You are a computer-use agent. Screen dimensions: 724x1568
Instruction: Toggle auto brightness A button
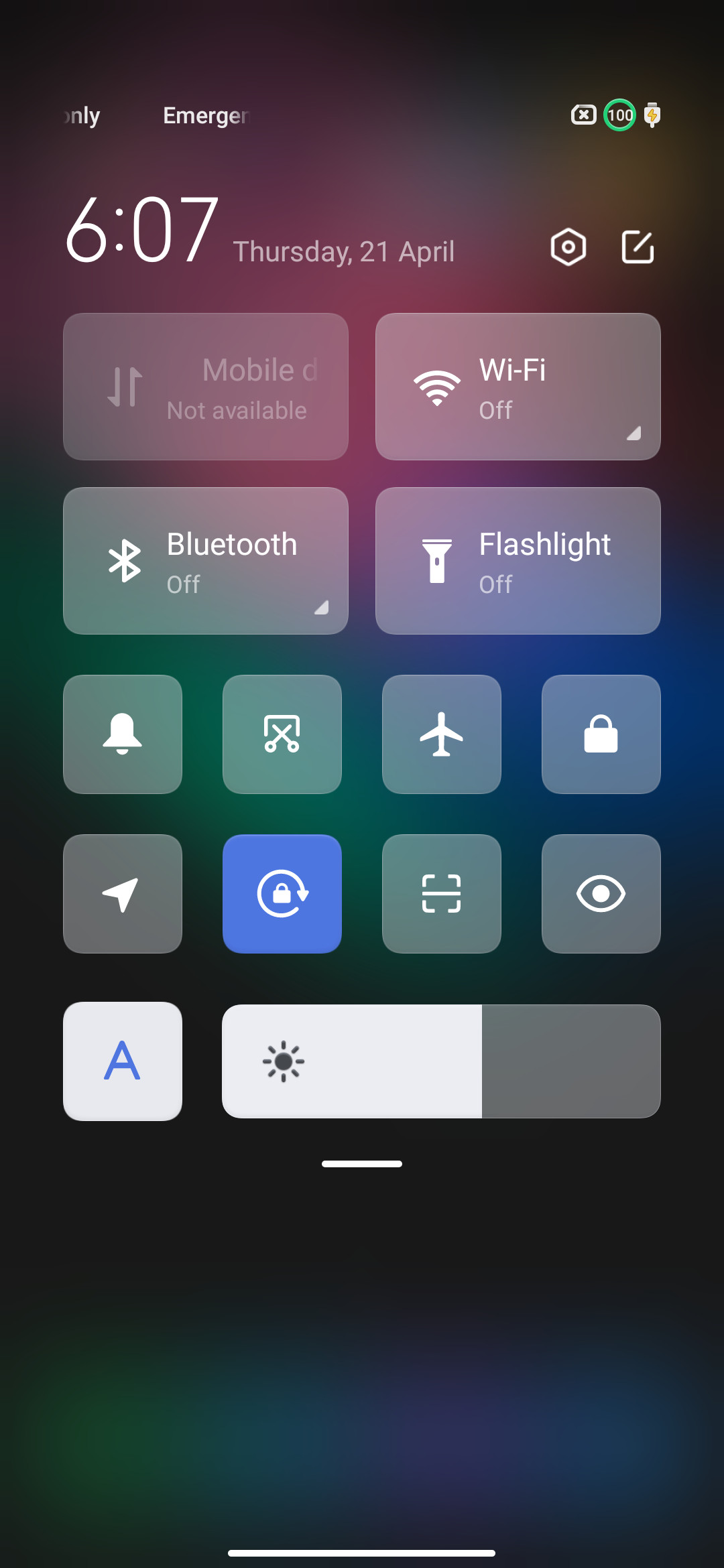pyautogui.click(x=123, y=1061)
